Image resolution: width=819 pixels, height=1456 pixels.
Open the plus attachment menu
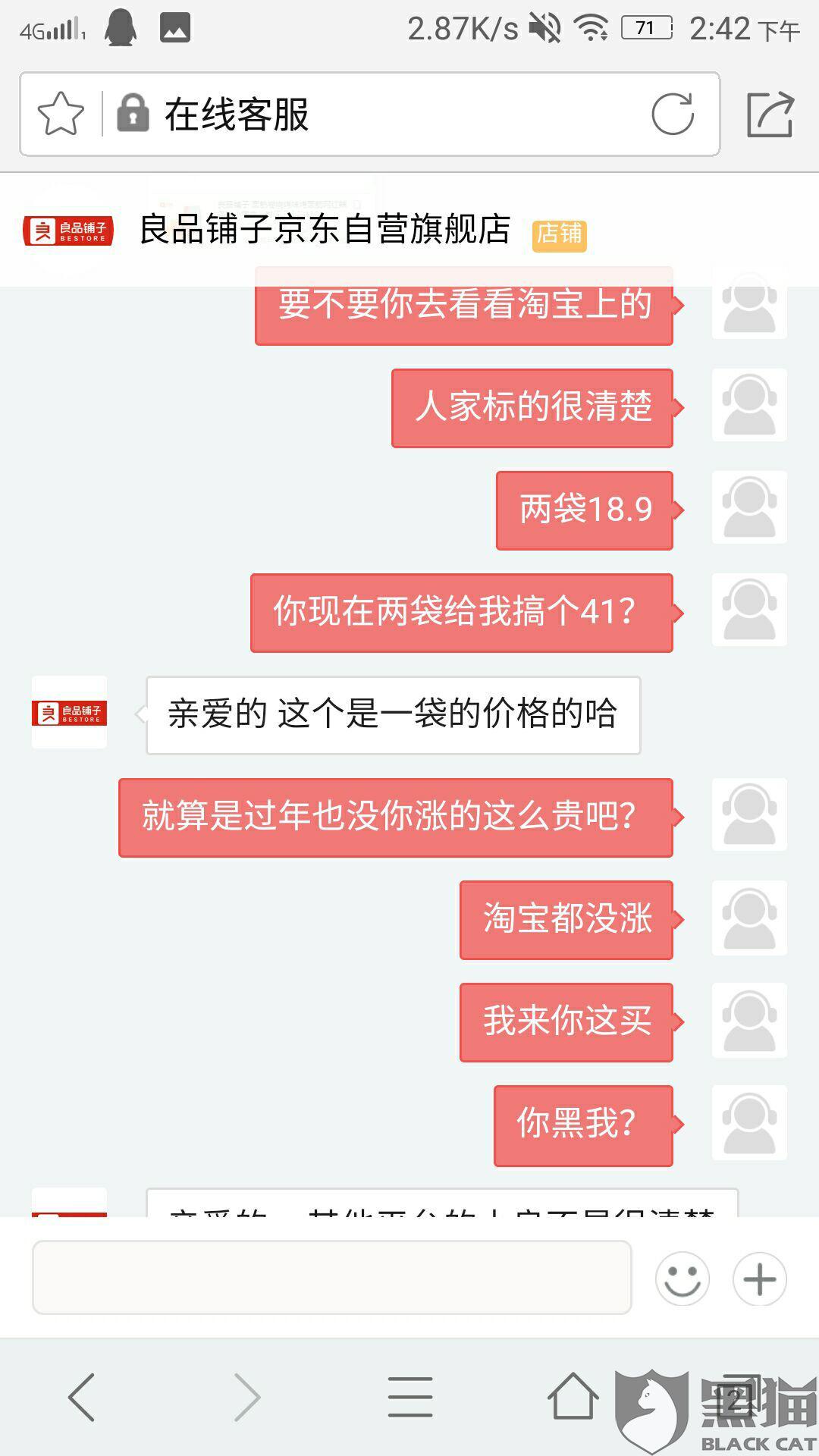click(x=760, y=1279)
